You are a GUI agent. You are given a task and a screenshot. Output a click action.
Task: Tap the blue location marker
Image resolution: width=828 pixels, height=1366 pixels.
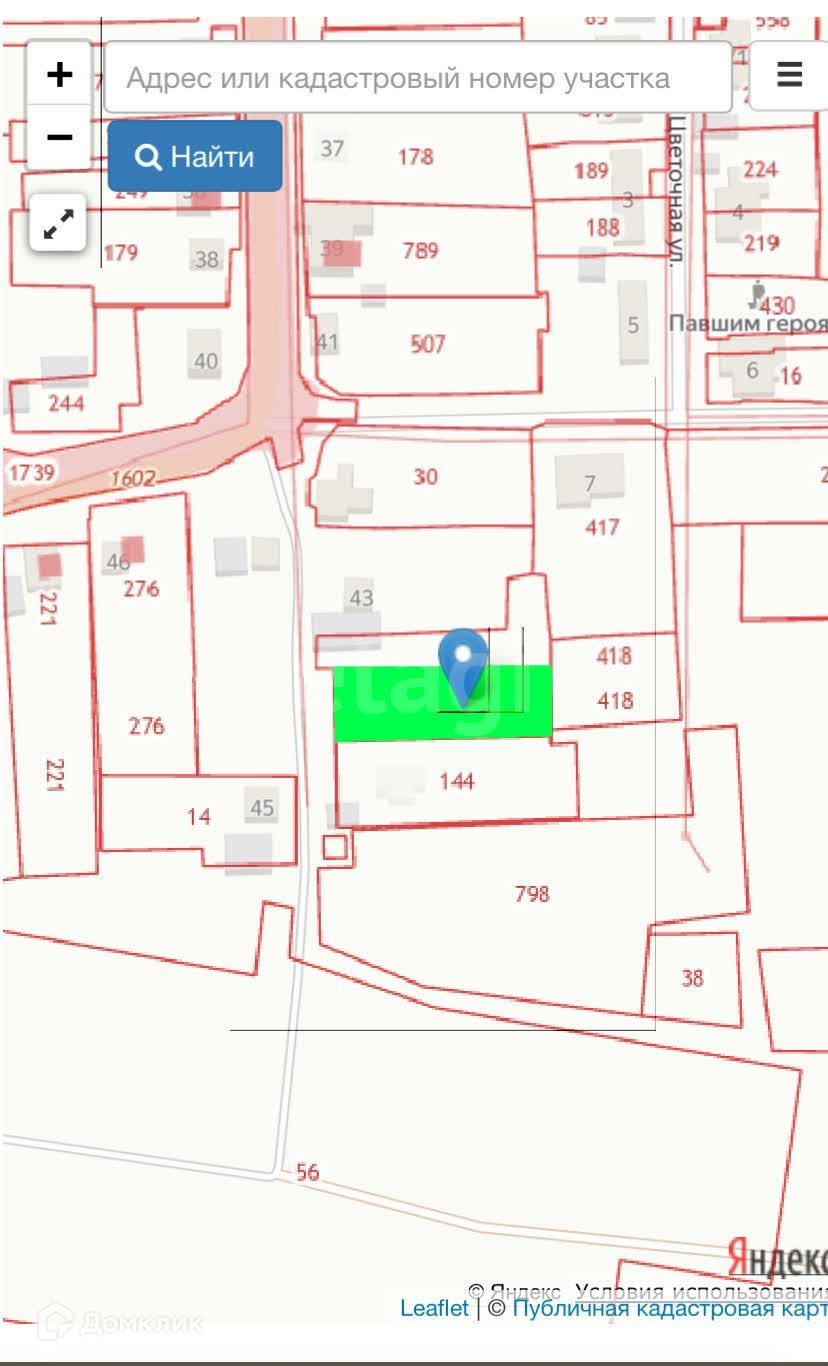[463, 664]
